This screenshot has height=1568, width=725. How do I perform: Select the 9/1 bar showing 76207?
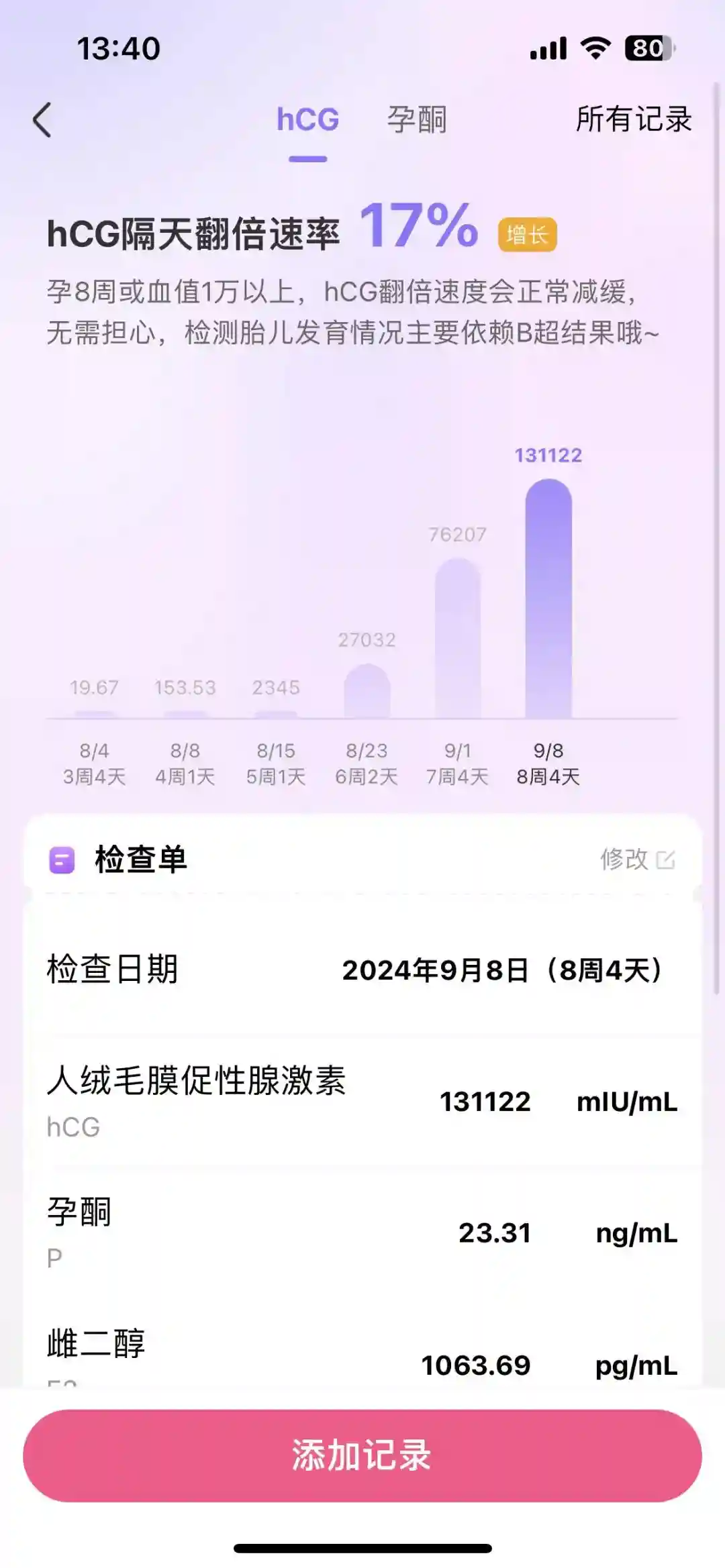click(458, 637)
